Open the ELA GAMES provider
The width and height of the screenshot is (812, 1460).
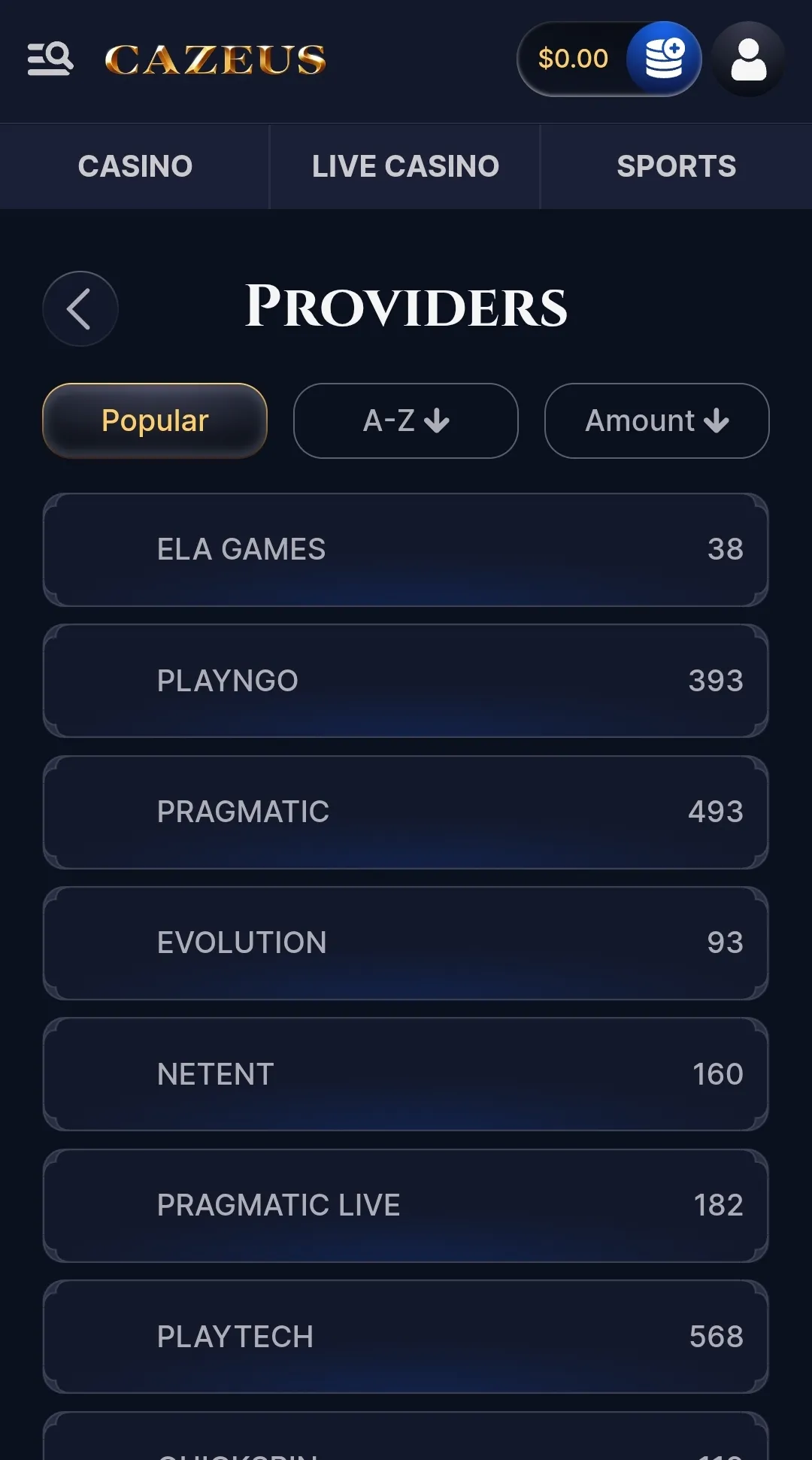405,550
